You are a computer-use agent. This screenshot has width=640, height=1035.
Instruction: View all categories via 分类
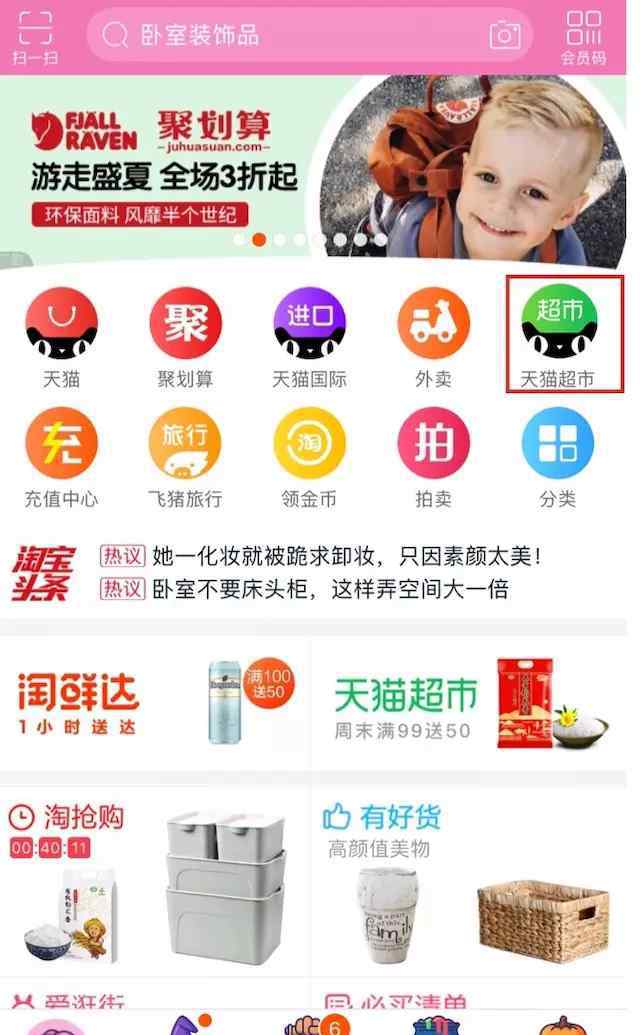(557, 453)
